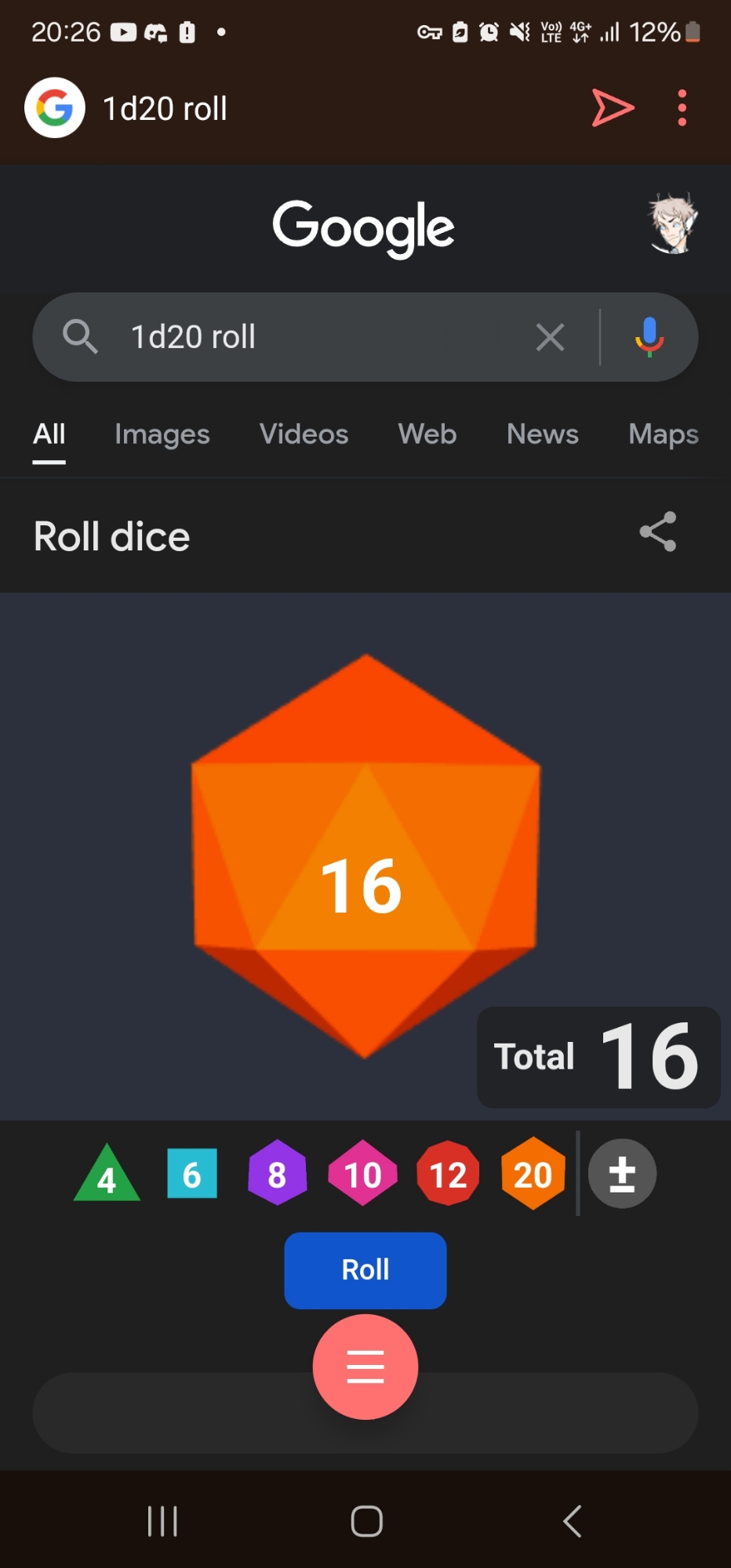Start voice search with the microphone
This screenshot has height=1568, width=731.
(649, 337)
